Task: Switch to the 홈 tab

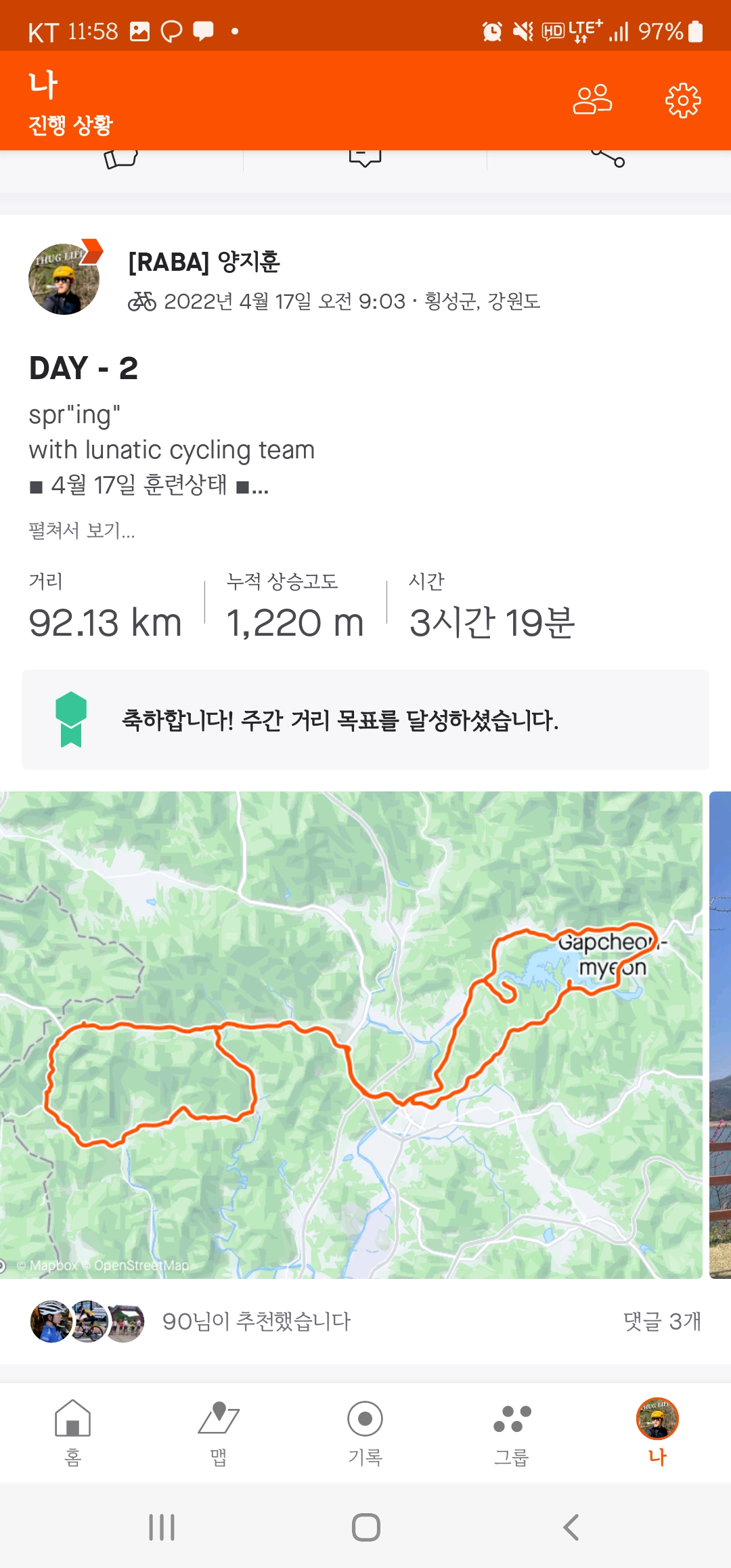Action: pyautogui.click(x=73, y=1431)
